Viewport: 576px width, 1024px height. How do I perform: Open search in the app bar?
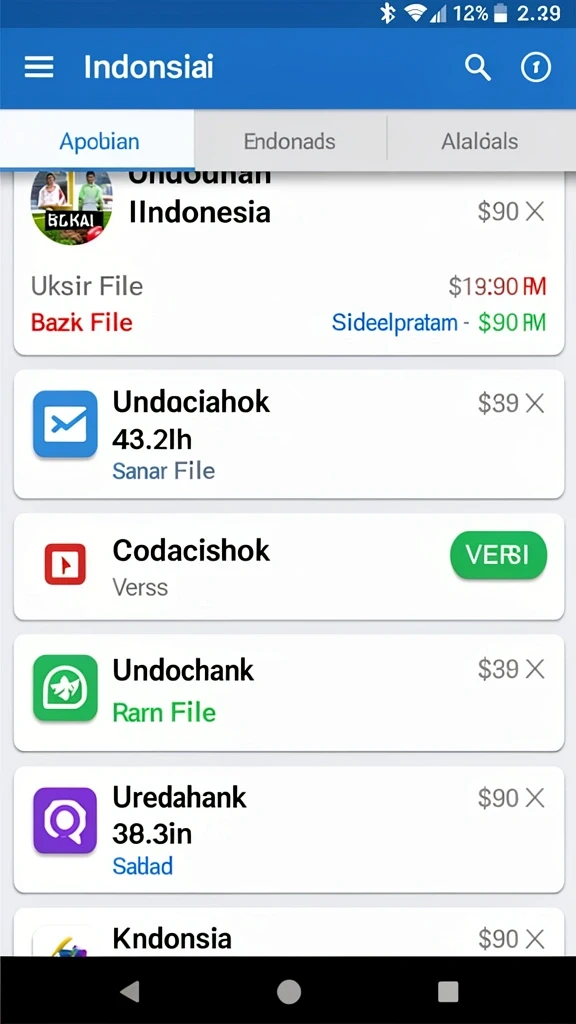477,67
